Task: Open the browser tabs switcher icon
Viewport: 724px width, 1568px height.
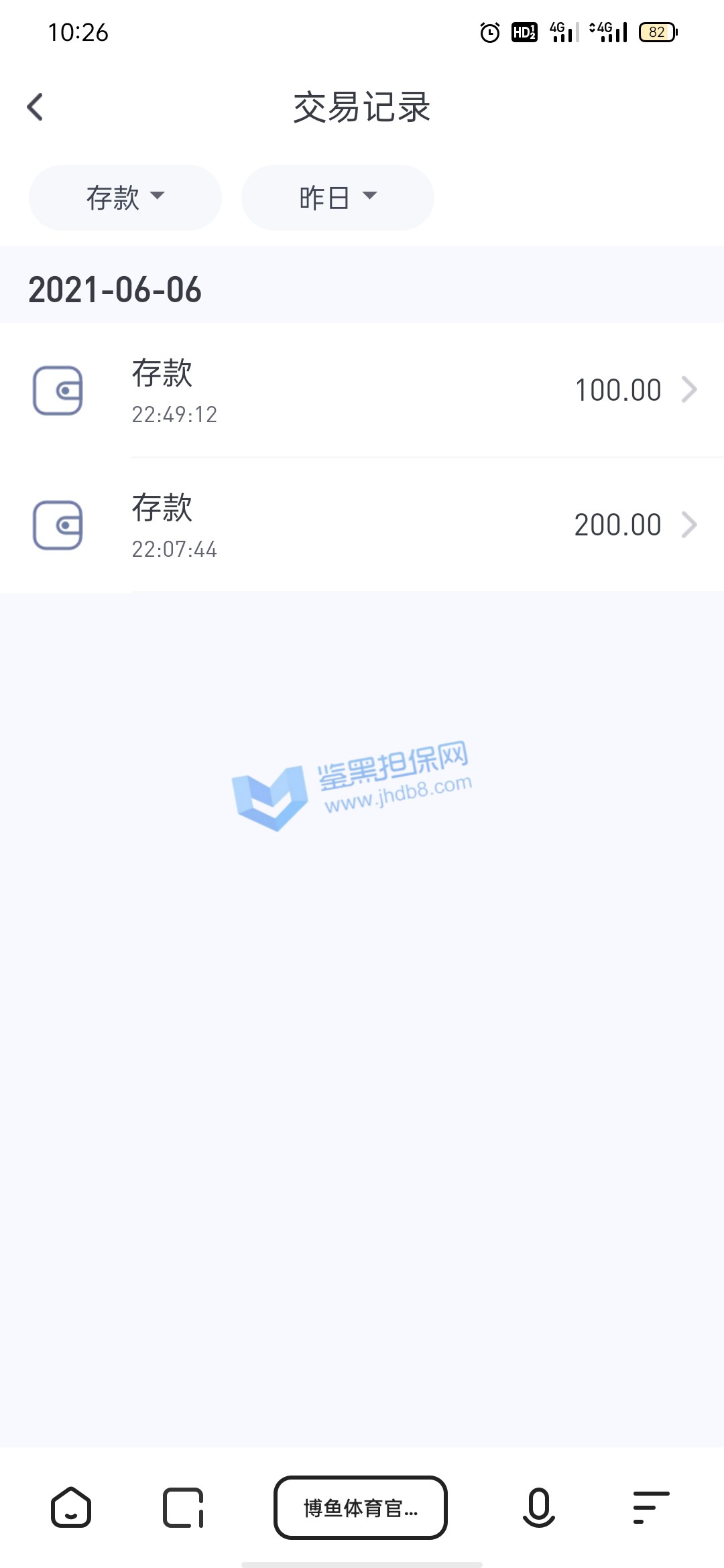Action: tap(183, 1508)
